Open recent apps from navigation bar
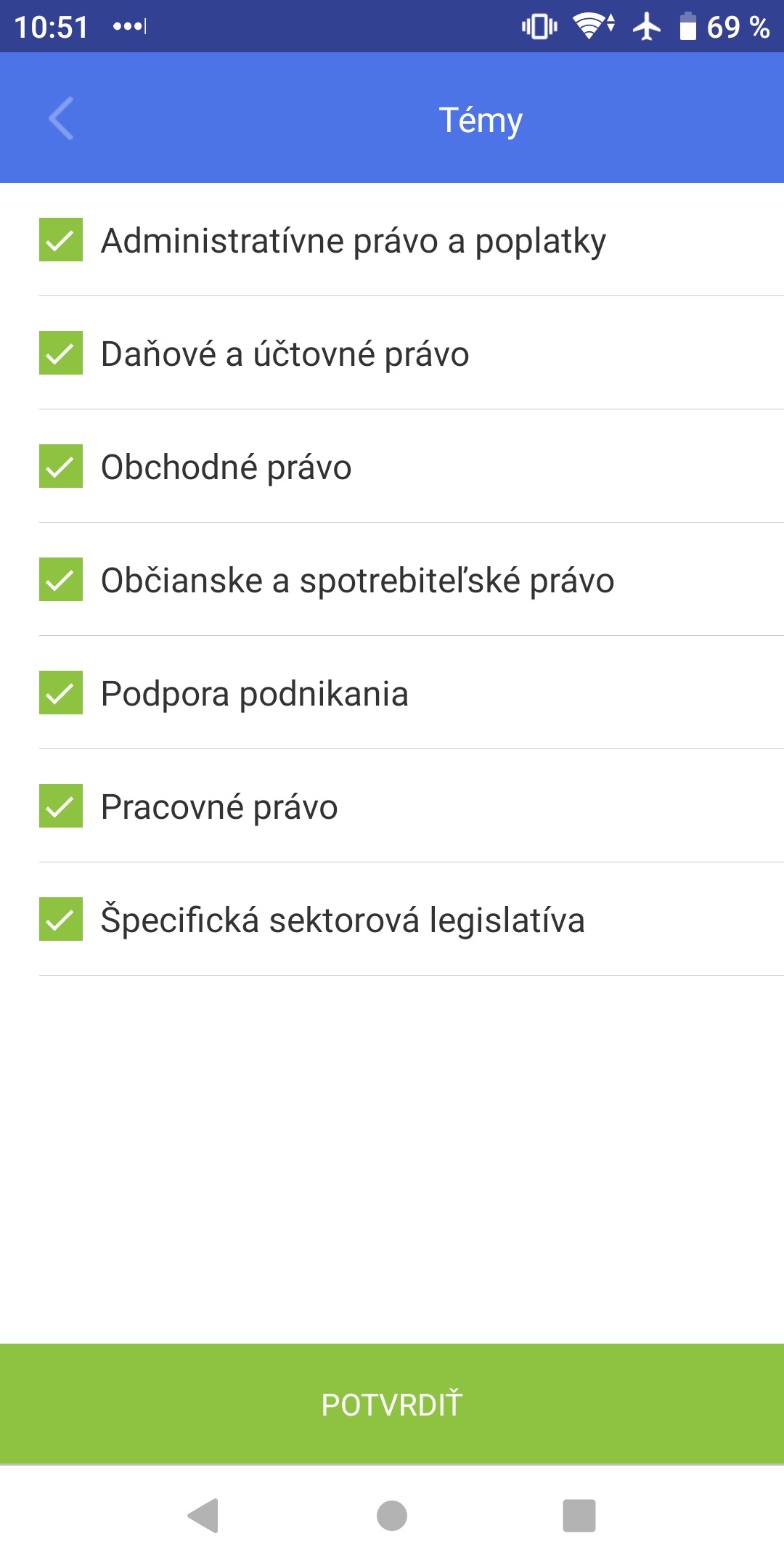This screenshot has width=784, height=1568. (579, 1516)
